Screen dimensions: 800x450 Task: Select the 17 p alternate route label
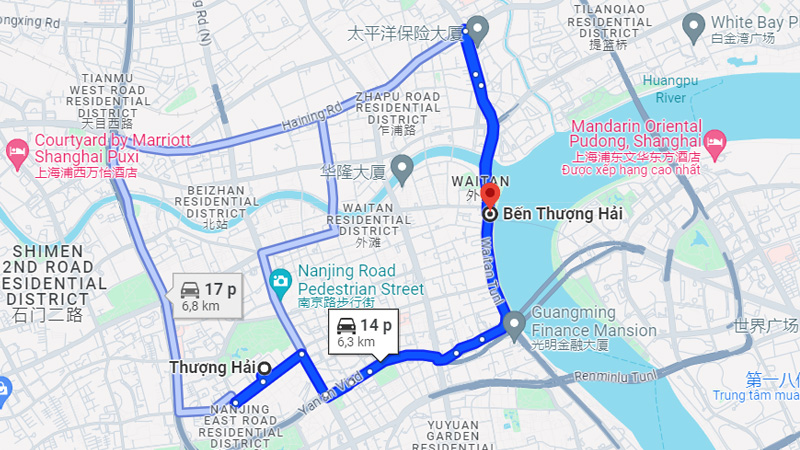208,296
